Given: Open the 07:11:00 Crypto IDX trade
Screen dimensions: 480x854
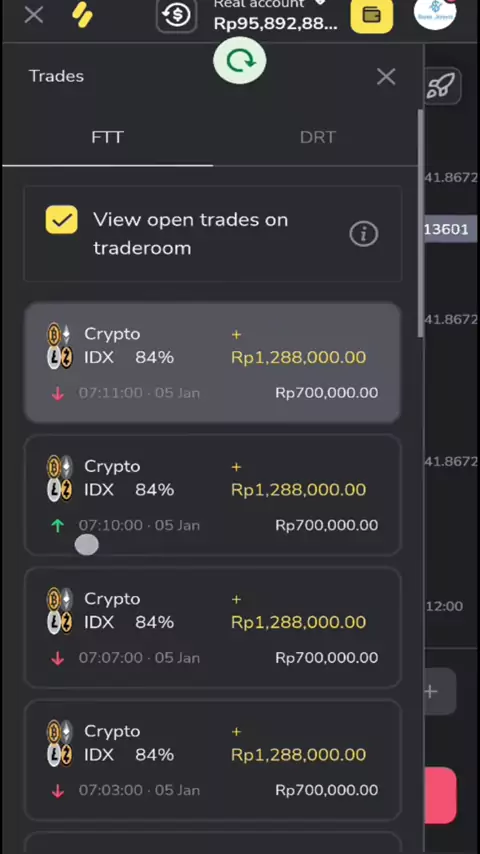Looking at the screenshot, I should tap(212, 362).
